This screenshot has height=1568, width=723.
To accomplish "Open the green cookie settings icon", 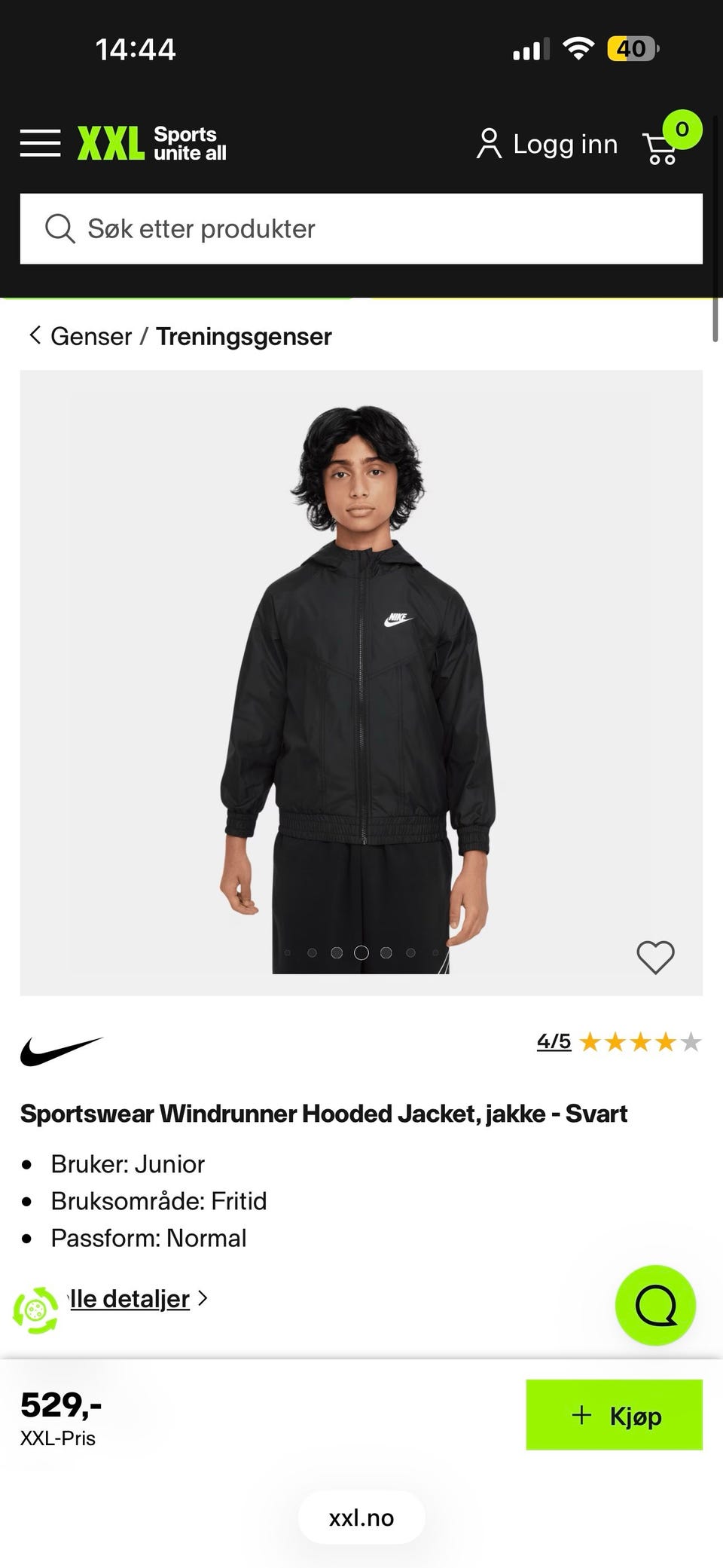I will coord(35,1310).
